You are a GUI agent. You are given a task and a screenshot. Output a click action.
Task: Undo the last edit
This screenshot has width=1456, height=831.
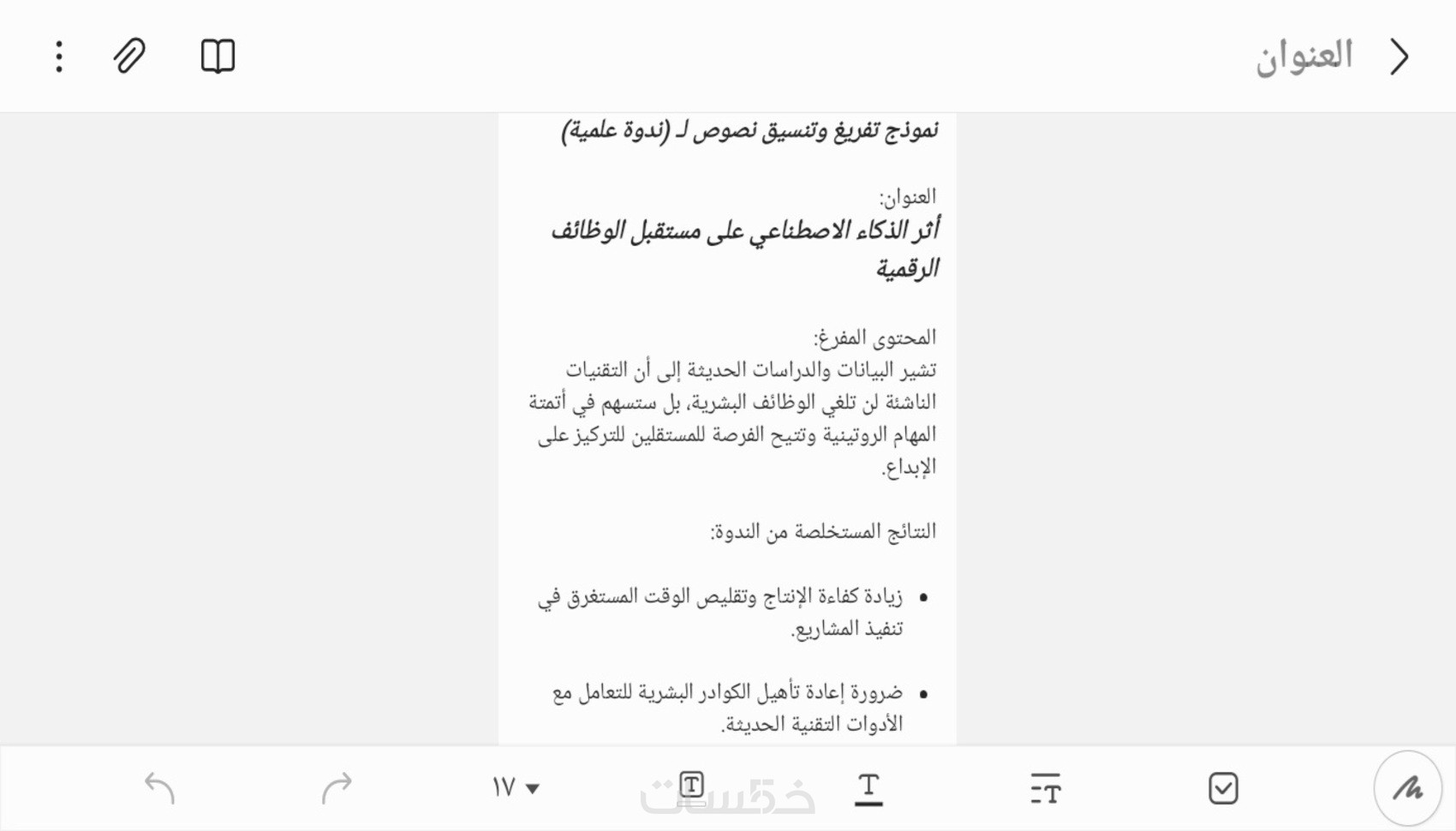[x=159, y=788]
